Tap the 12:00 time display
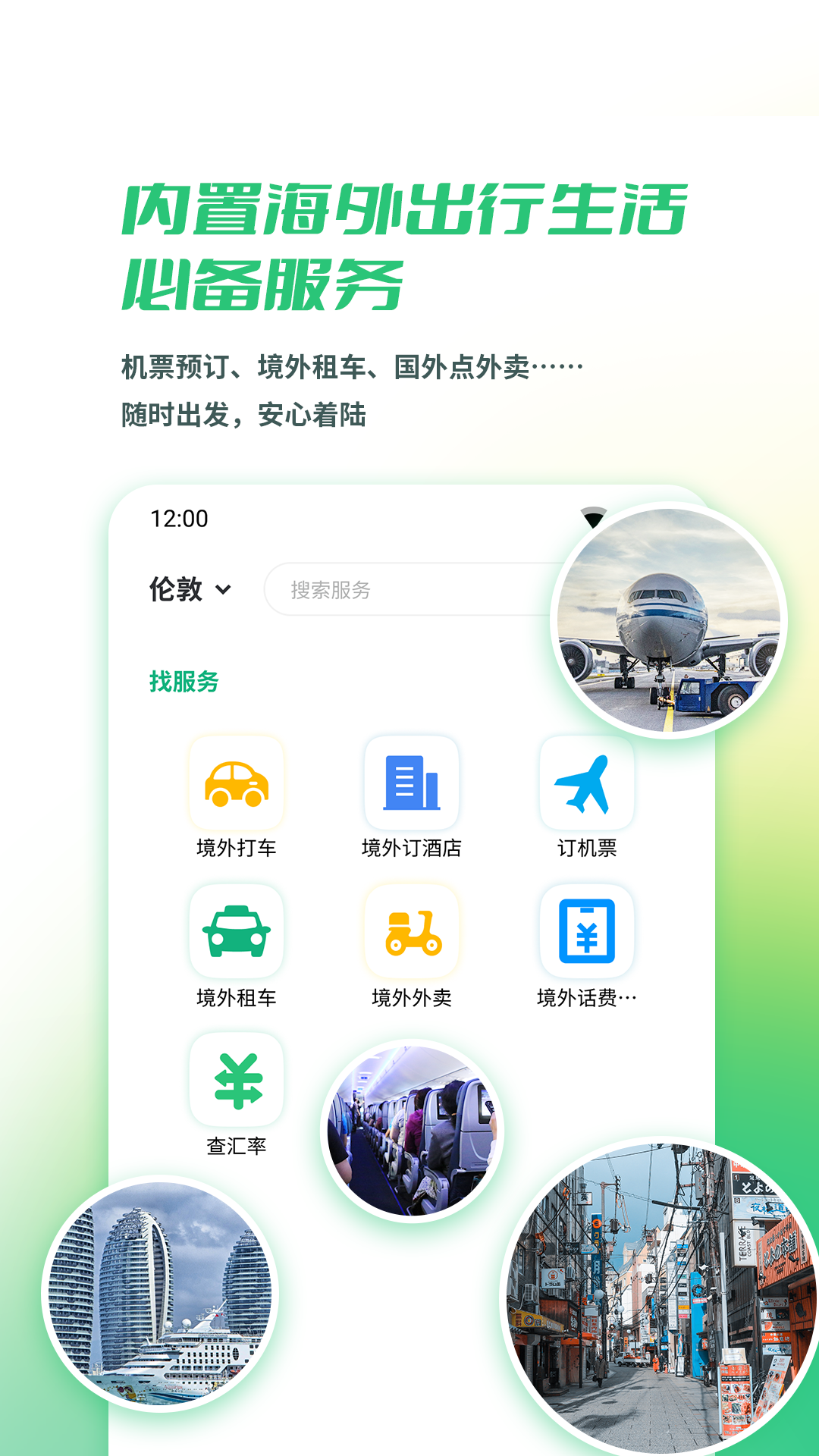The height and width of the screenshot is (1456, 819). click(x=178, y=518)
